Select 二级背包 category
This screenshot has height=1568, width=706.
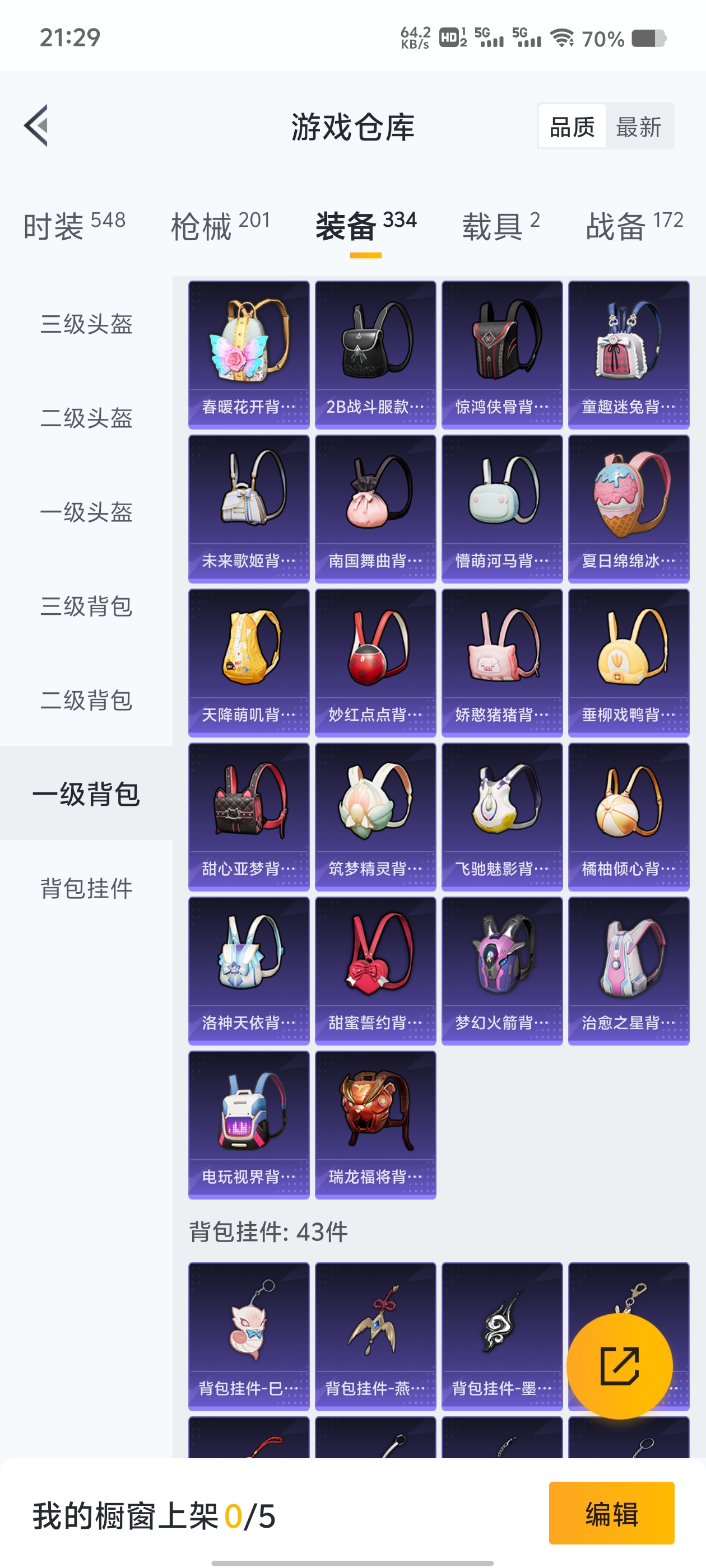coord(86,700)
